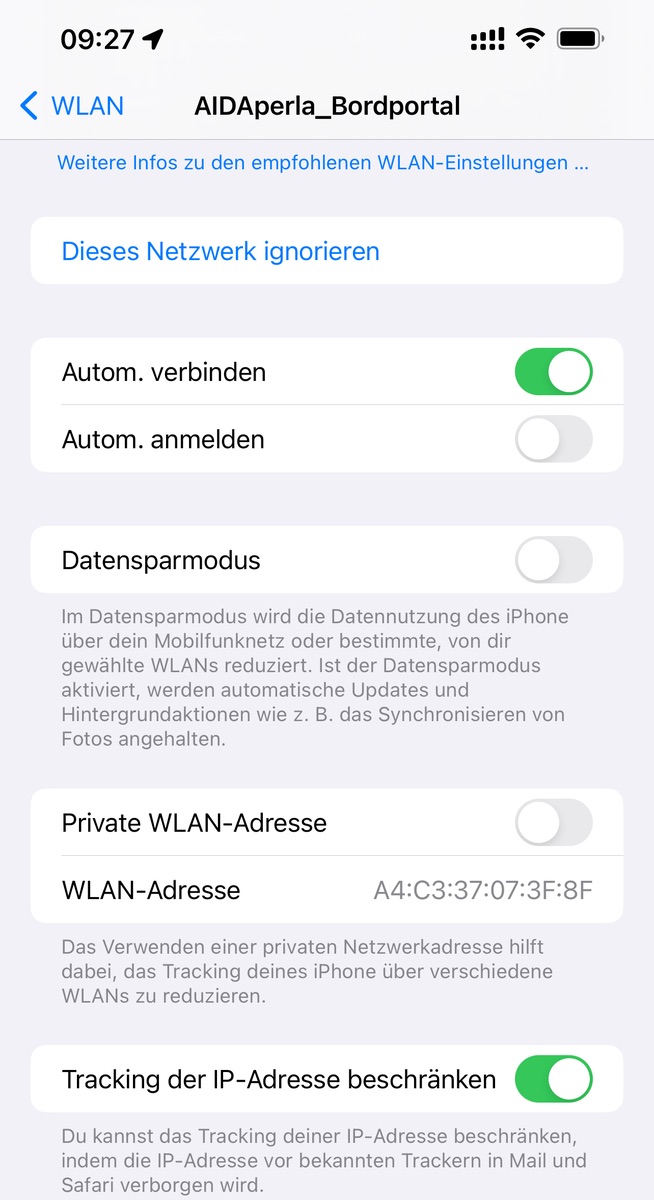Screen dimensions: 654x1200
Task: Turn on Datensparmodus
Action: click(x=553, y=560)
